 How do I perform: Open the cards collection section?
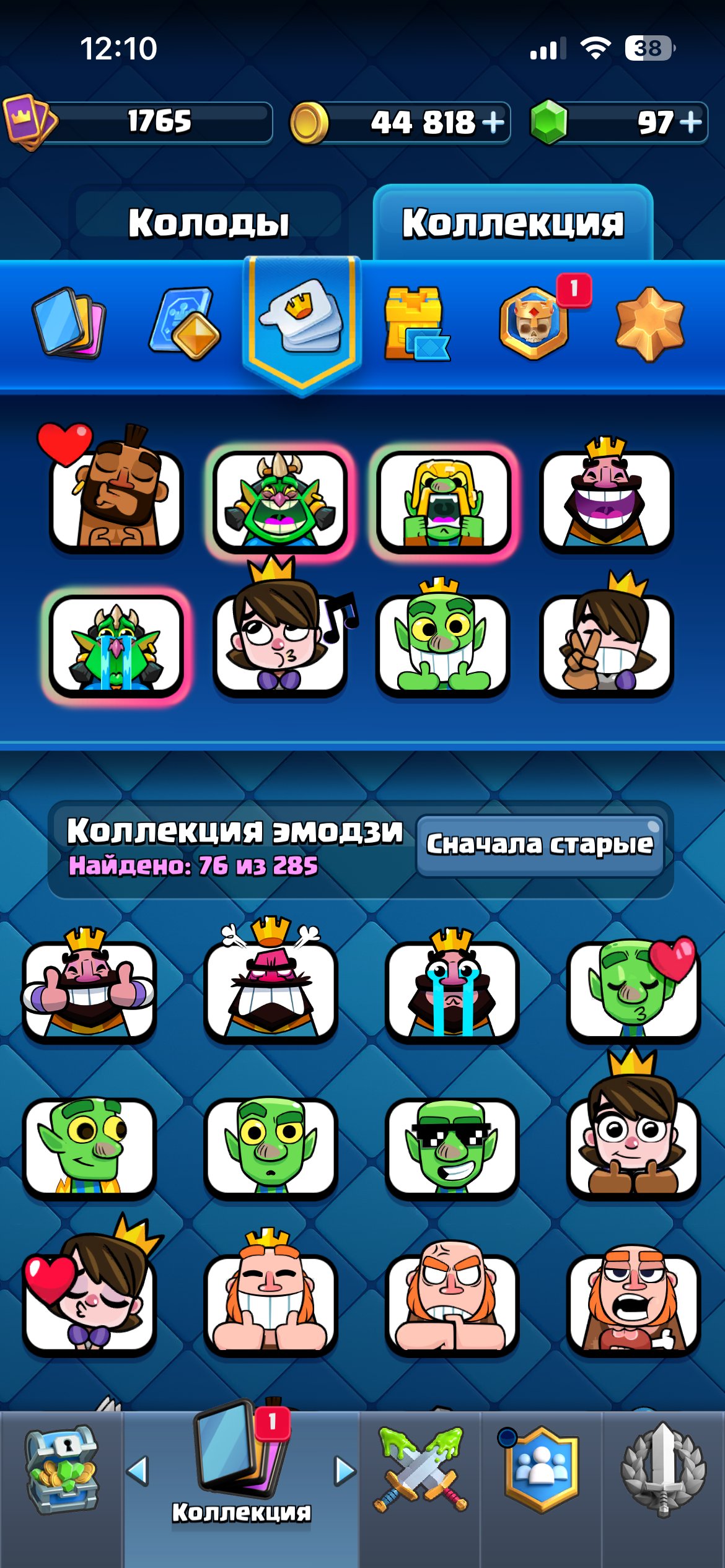[68, 322]
